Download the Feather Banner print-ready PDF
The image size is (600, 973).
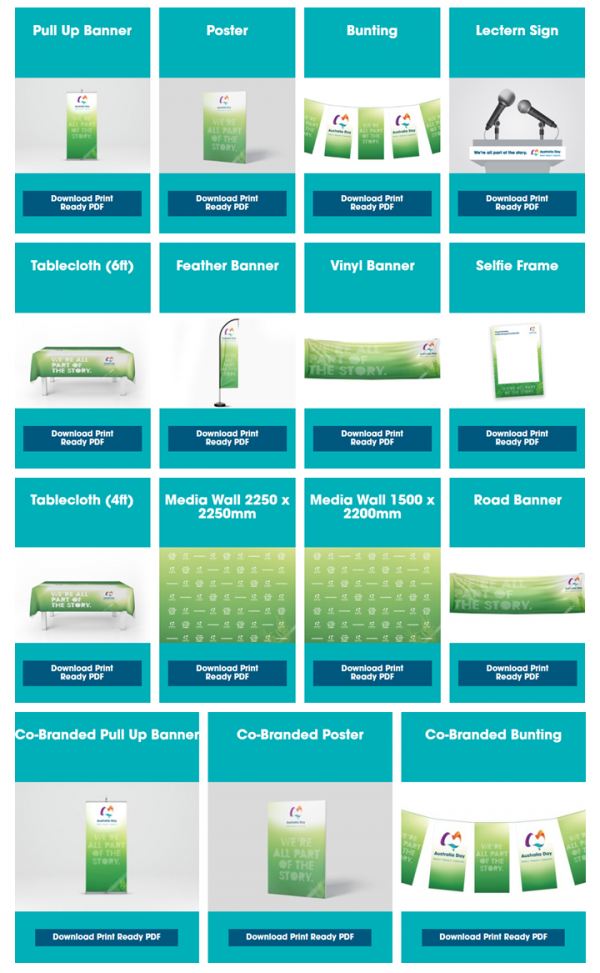tap(227, 438)
